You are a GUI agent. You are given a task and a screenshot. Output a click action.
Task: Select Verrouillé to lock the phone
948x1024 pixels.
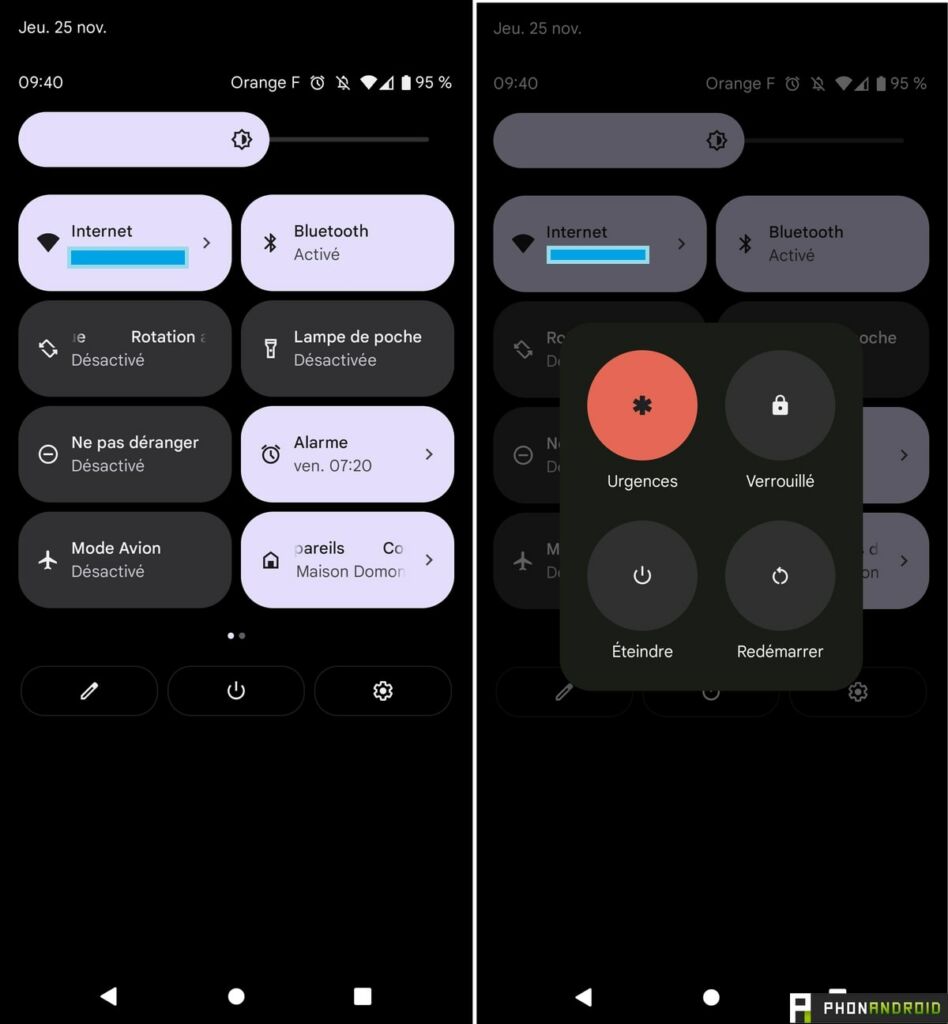tap(779, 405)
